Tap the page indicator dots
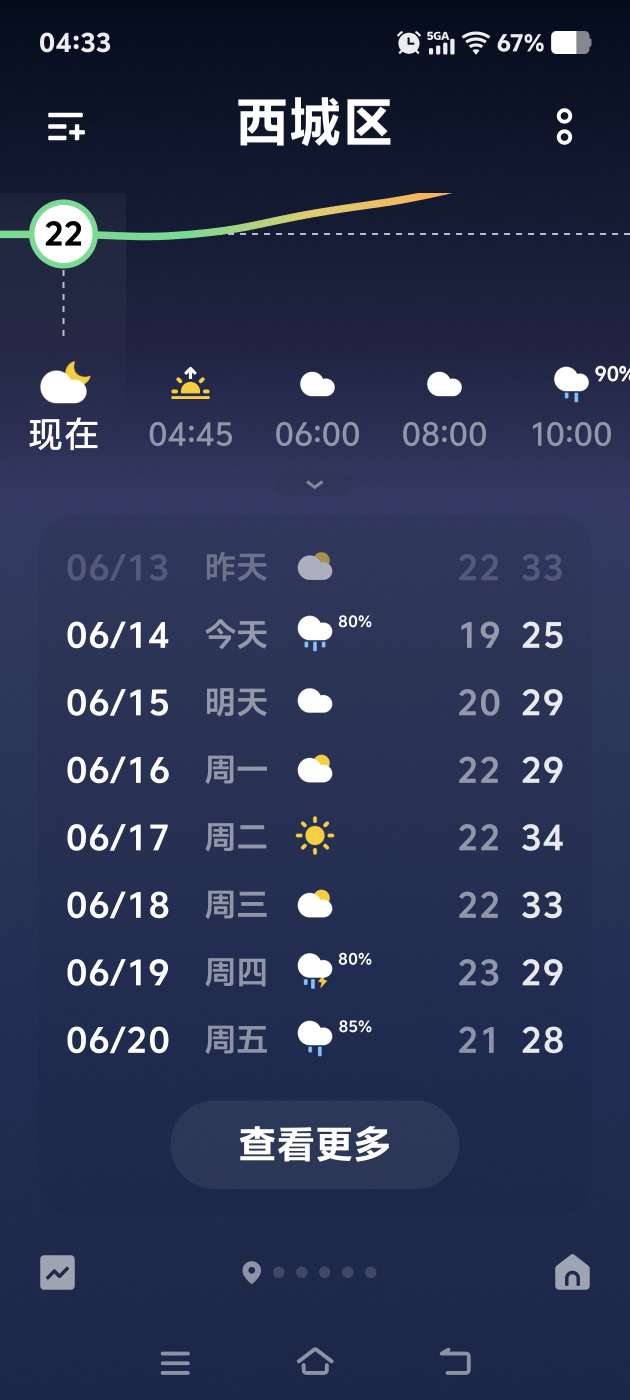This screenshot has width=630, height=1400. click(311, 1273)
